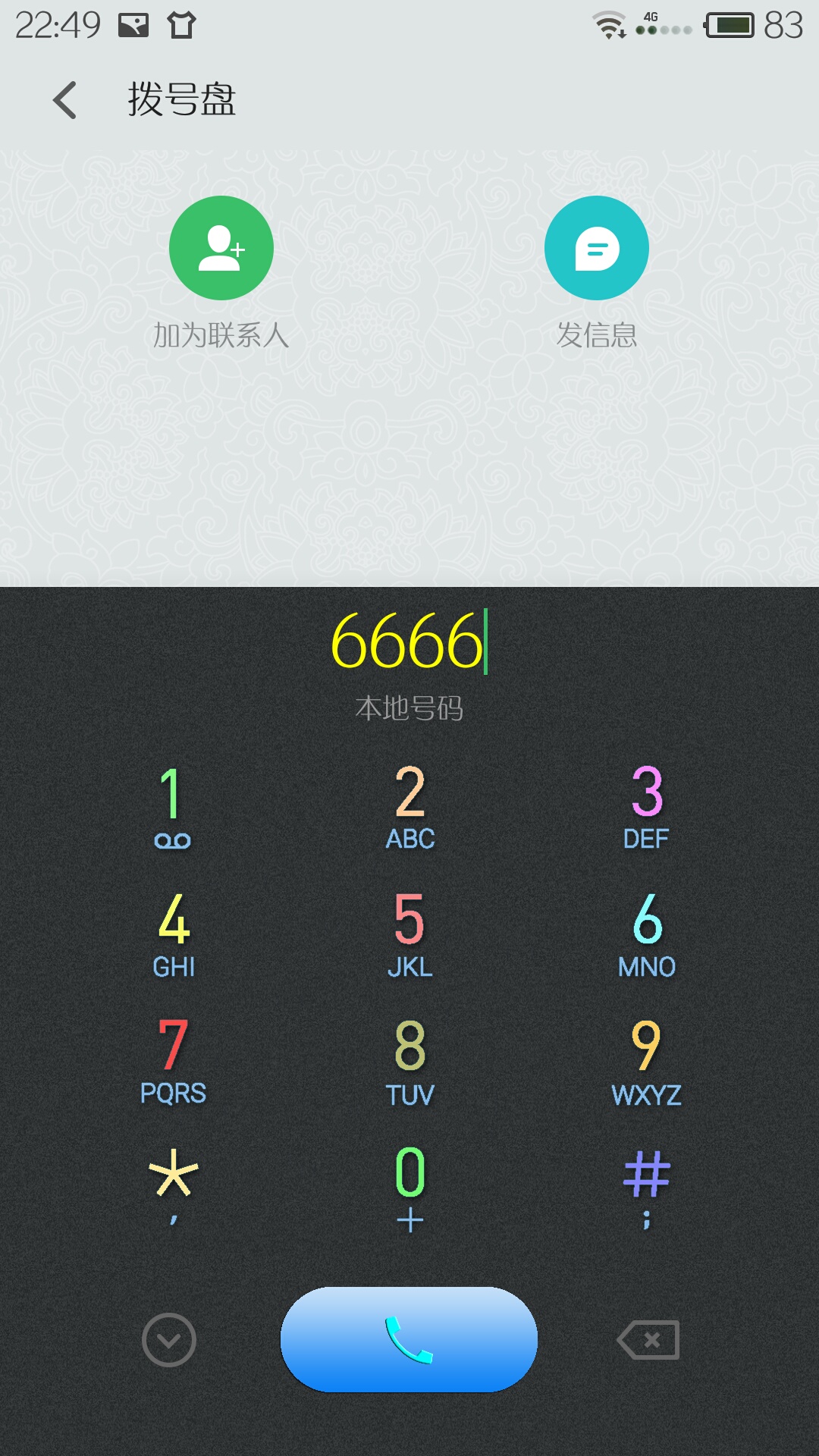Image resolution: width=819 pixels, height=1456 pixels.
Task: Tap the 2 ABC key
Action: 409,808
